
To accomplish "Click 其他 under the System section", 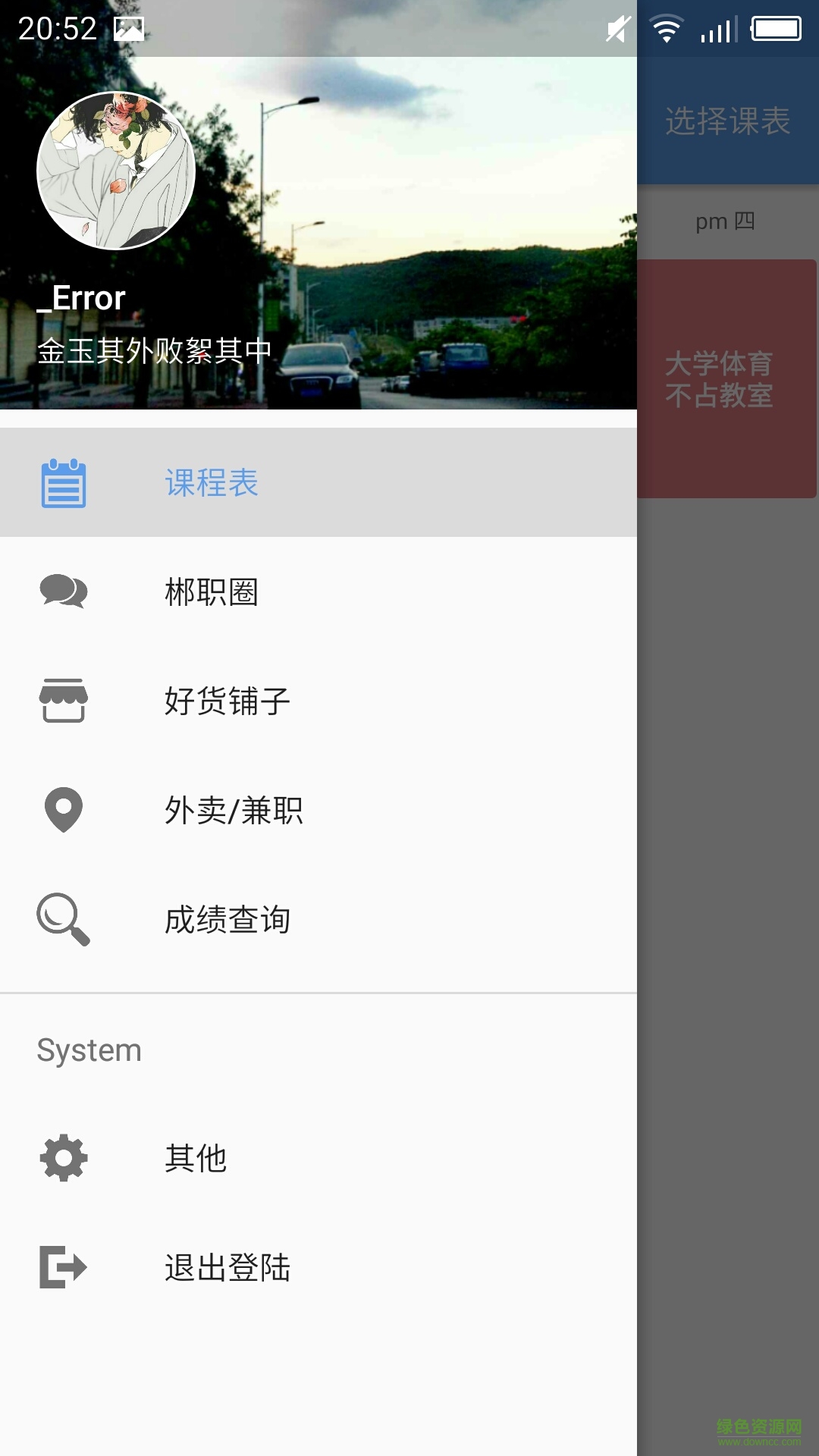I will (x=196, y=1158).
